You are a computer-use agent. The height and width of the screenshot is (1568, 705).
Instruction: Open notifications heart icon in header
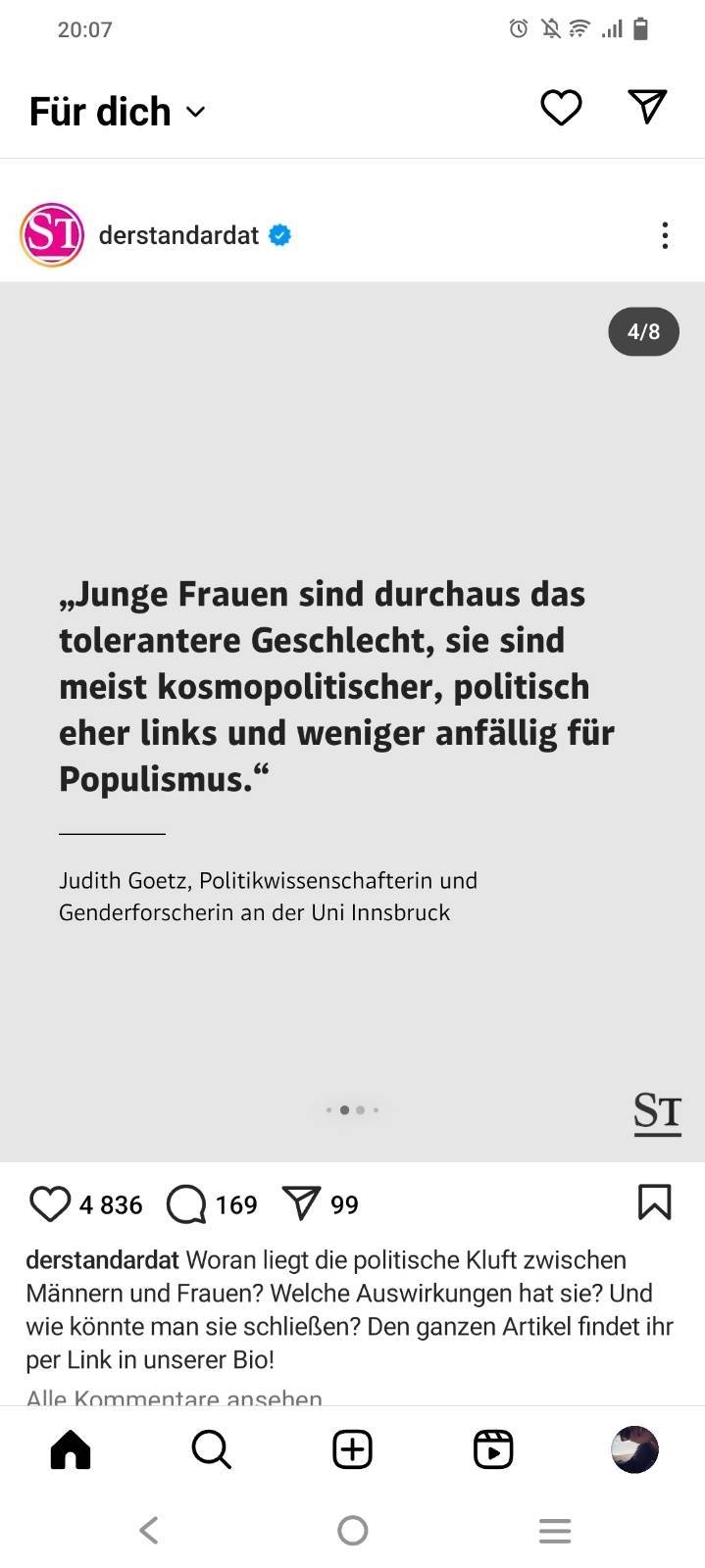pyautogui.click(x=561, y=108)
